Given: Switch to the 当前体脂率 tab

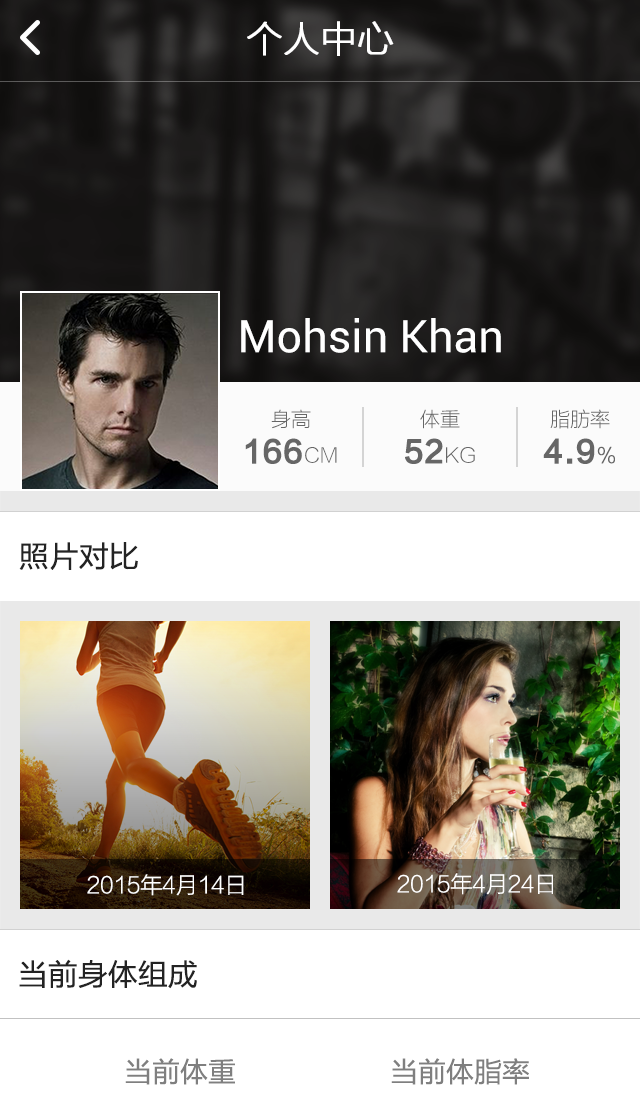Looking at the screenshot, I should click(x=460, y=1072).
